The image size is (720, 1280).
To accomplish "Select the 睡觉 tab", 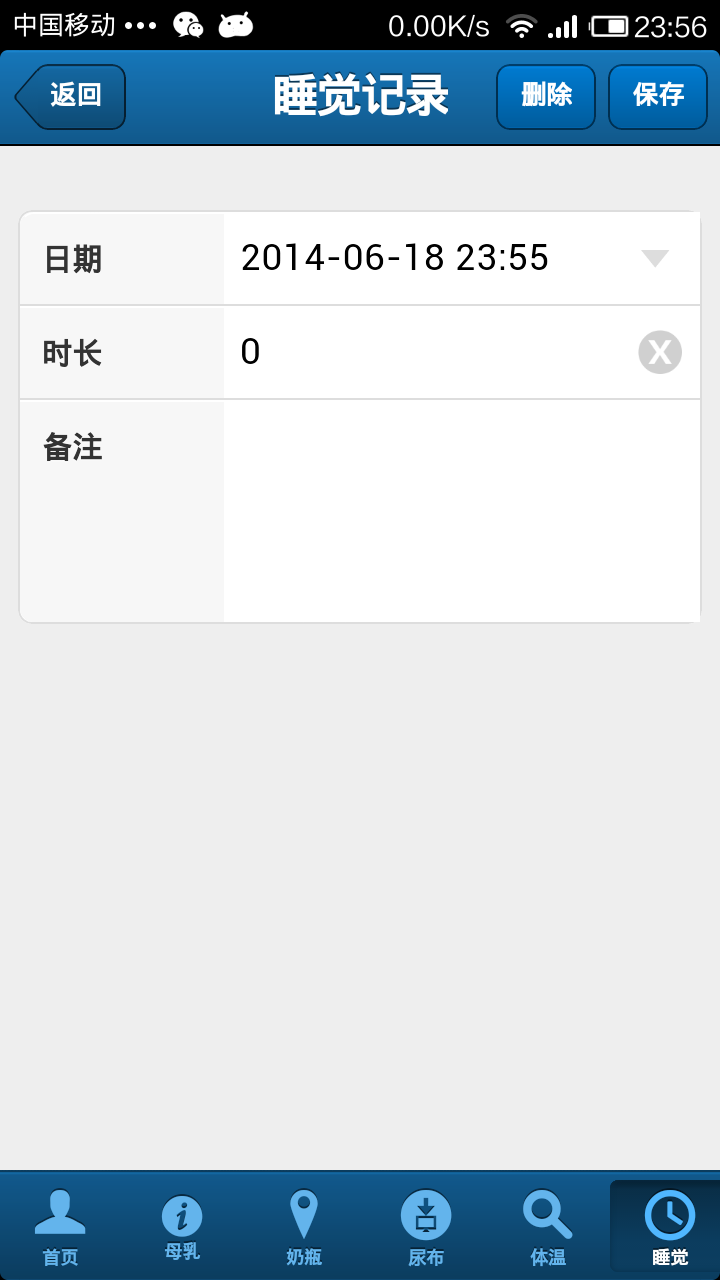I will click(669, 1227).
